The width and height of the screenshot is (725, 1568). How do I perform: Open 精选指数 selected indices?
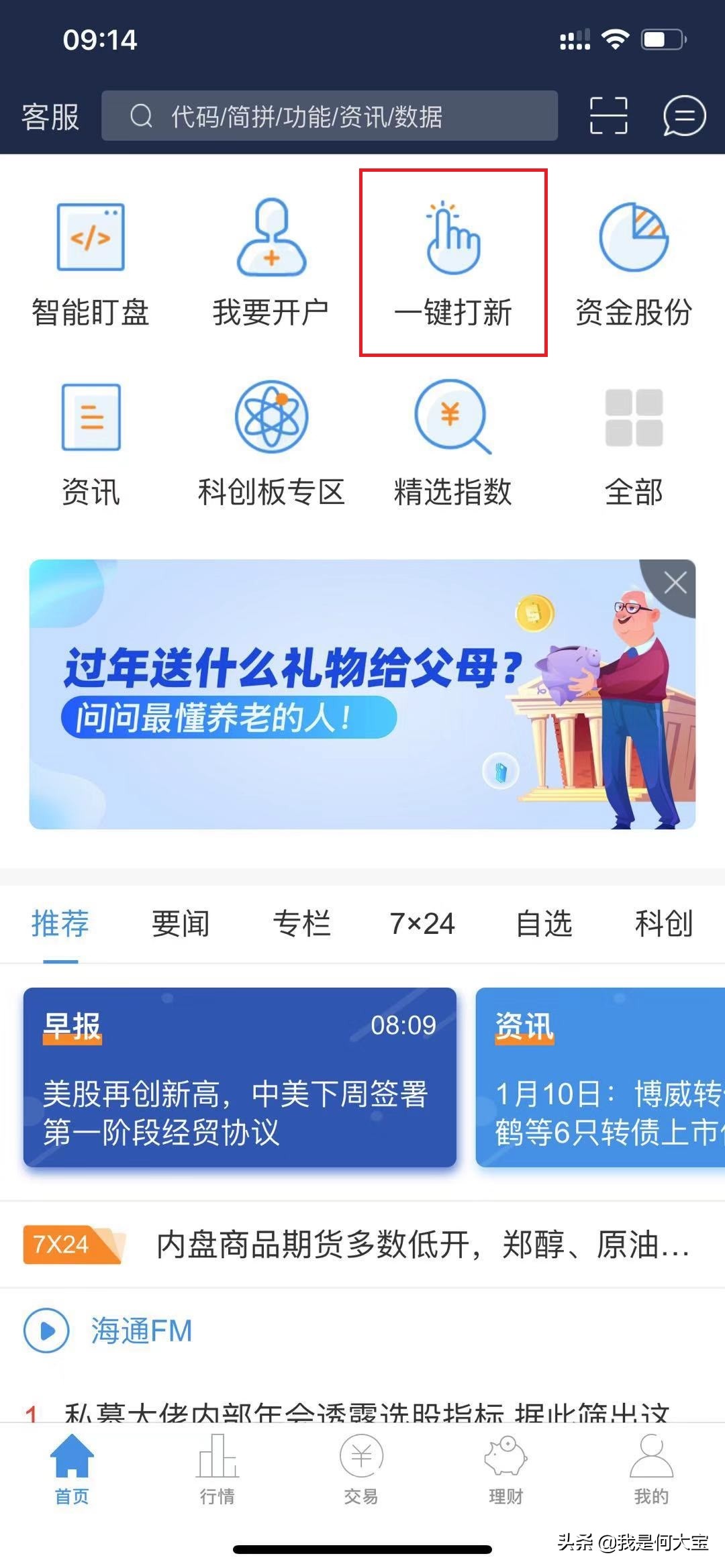(x=453, y=443)
